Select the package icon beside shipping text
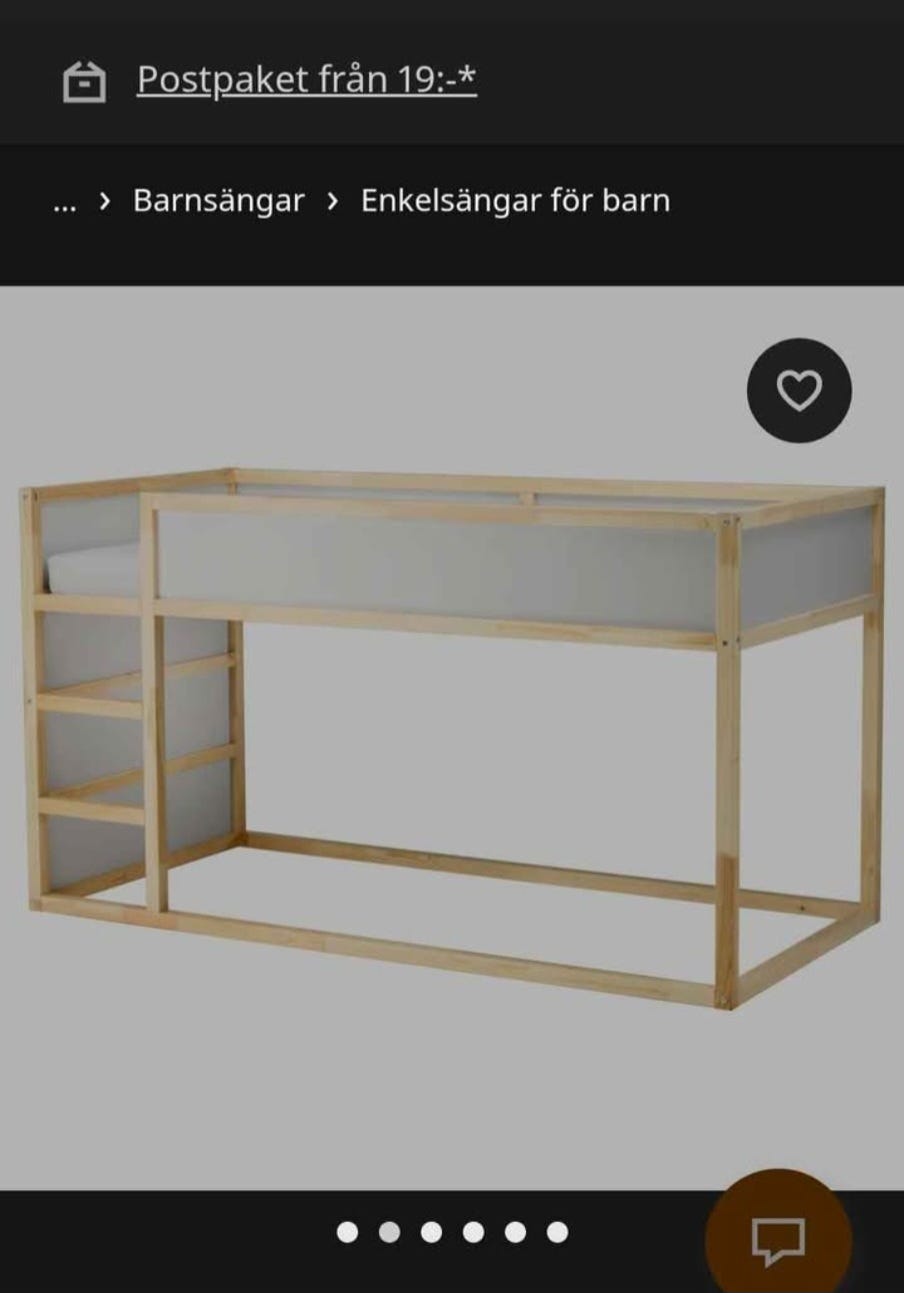 coord(86,81)
